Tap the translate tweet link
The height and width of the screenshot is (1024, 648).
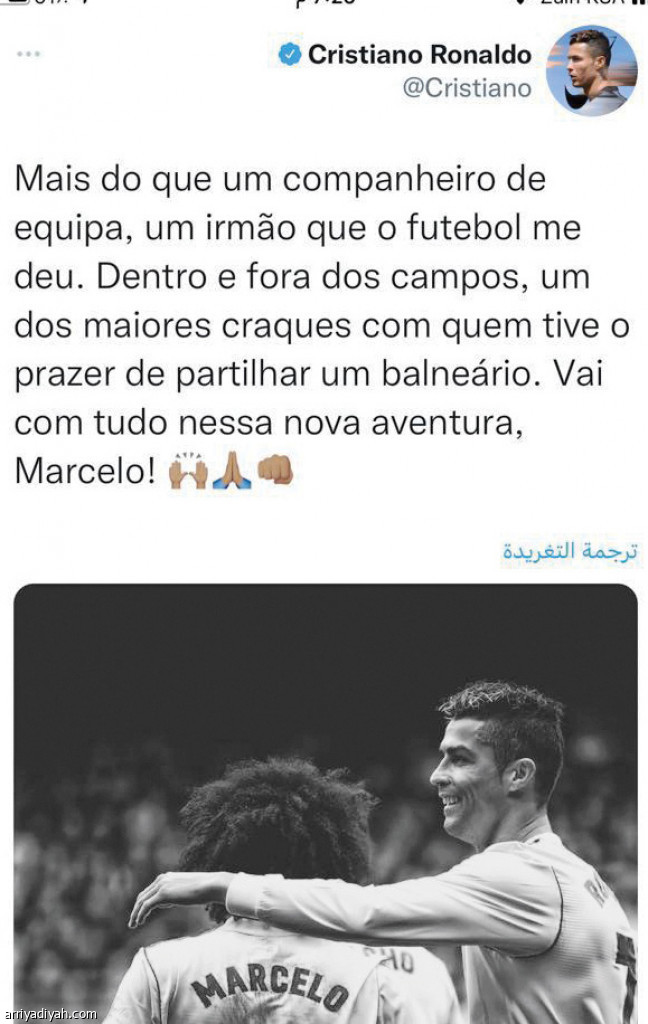tap(569, 551)
